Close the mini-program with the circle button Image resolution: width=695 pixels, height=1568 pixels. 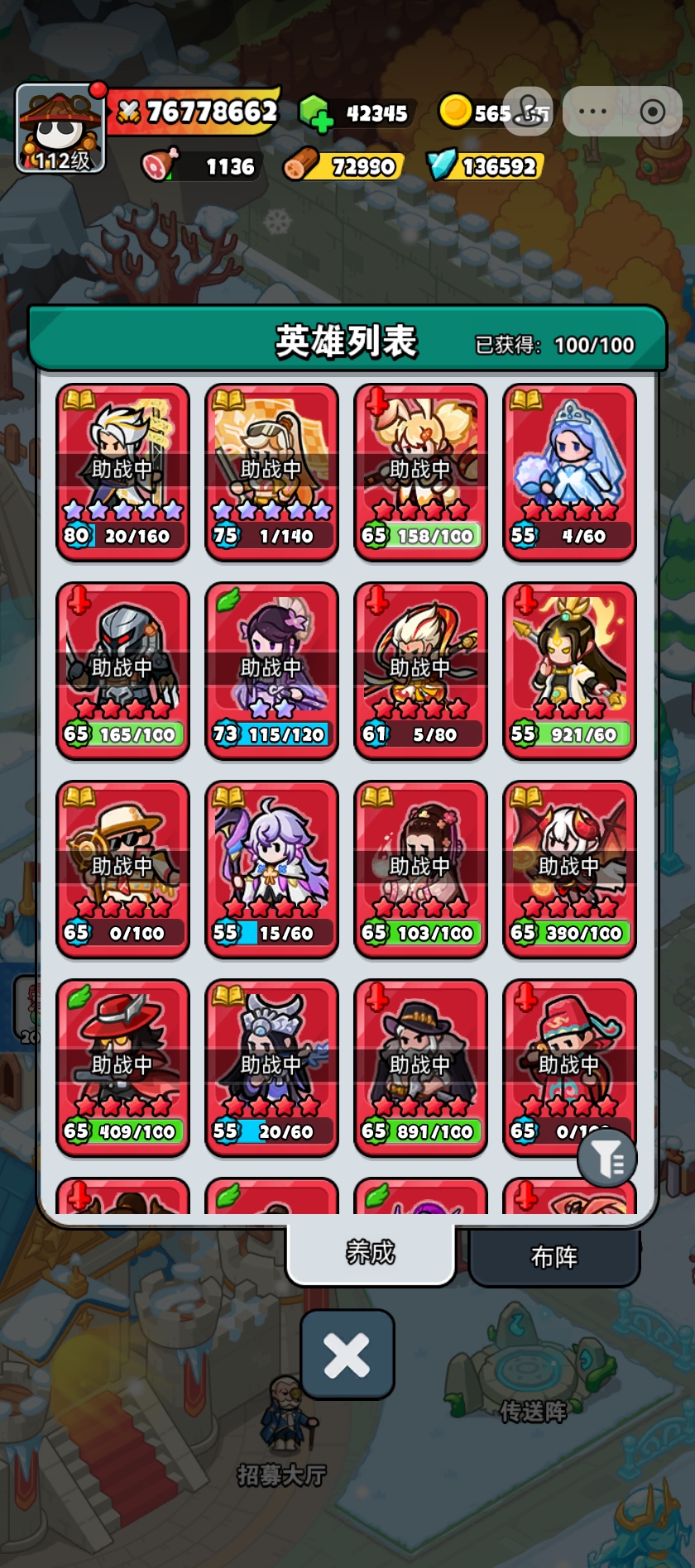tap(652, 111)
